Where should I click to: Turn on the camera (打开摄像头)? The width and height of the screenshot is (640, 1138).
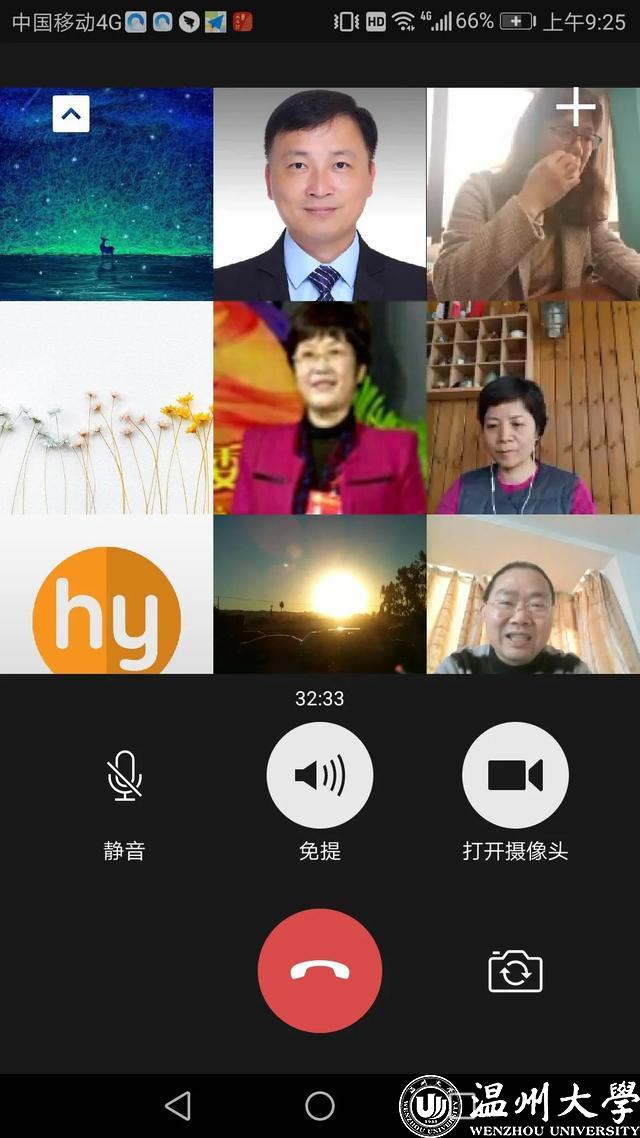[x=515, y=776]
